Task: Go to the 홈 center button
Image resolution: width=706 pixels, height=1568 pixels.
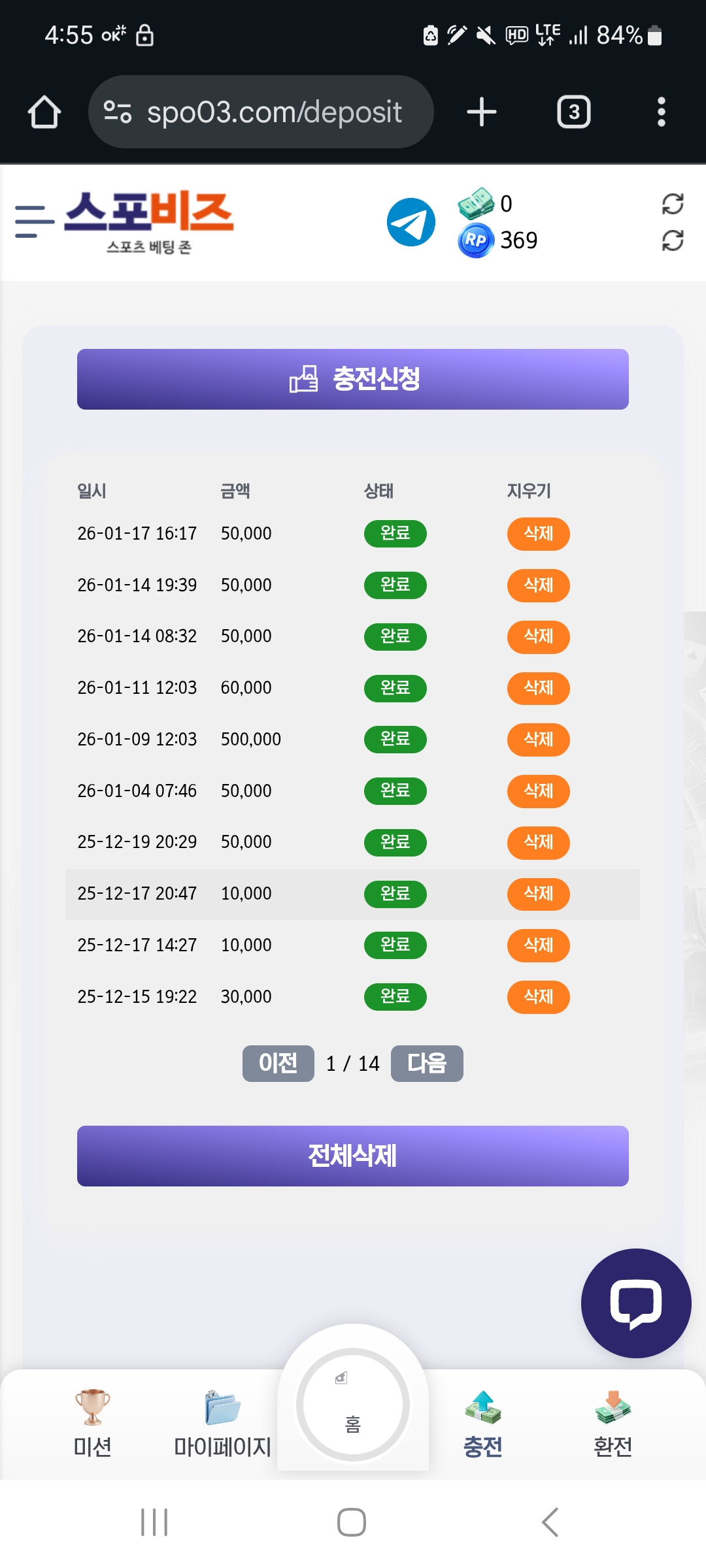Action: pyautogui.click(x=353, y=1405)
